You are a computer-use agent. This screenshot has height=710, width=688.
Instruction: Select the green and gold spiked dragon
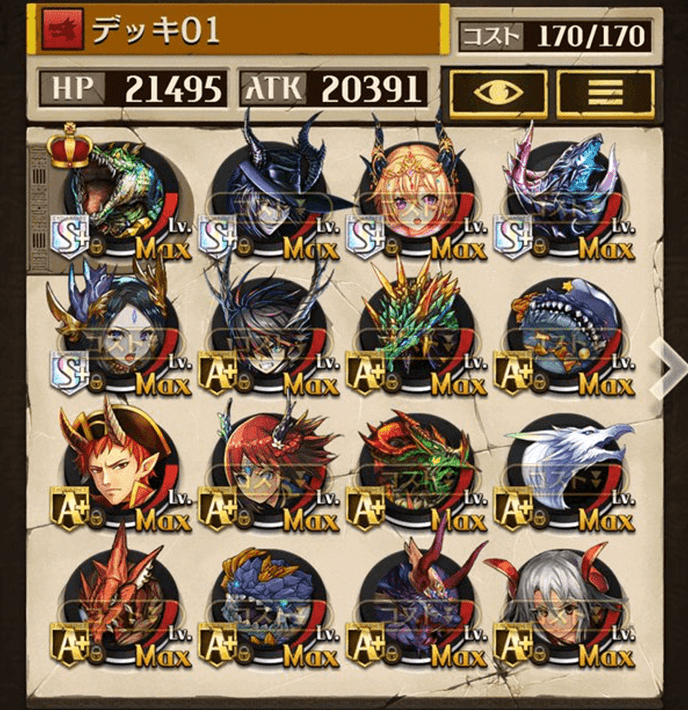tap(412, 332)
